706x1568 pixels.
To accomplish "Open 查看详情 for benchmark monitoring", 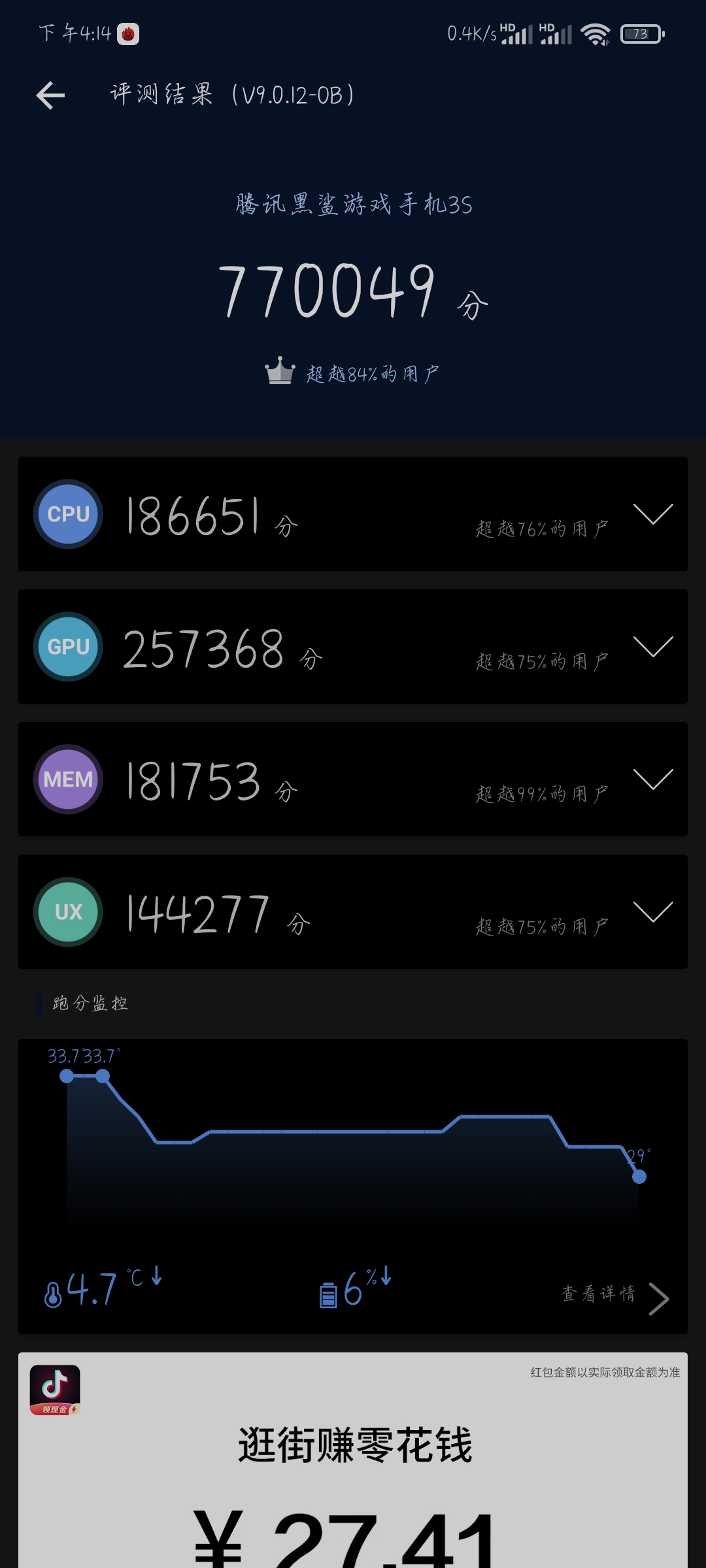I will [613, 1294].
